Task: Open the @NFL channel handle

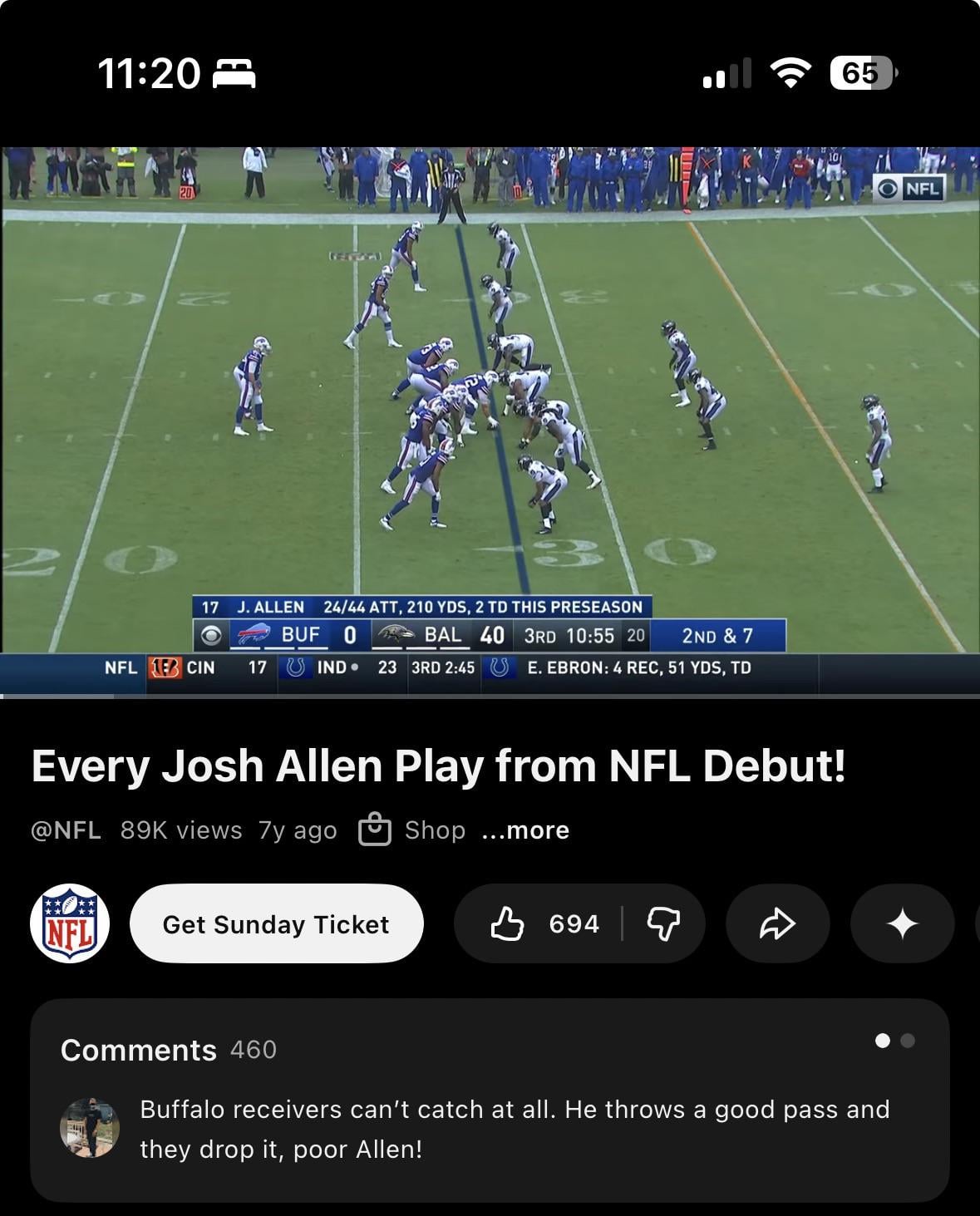Action: (x=66, y=830)
